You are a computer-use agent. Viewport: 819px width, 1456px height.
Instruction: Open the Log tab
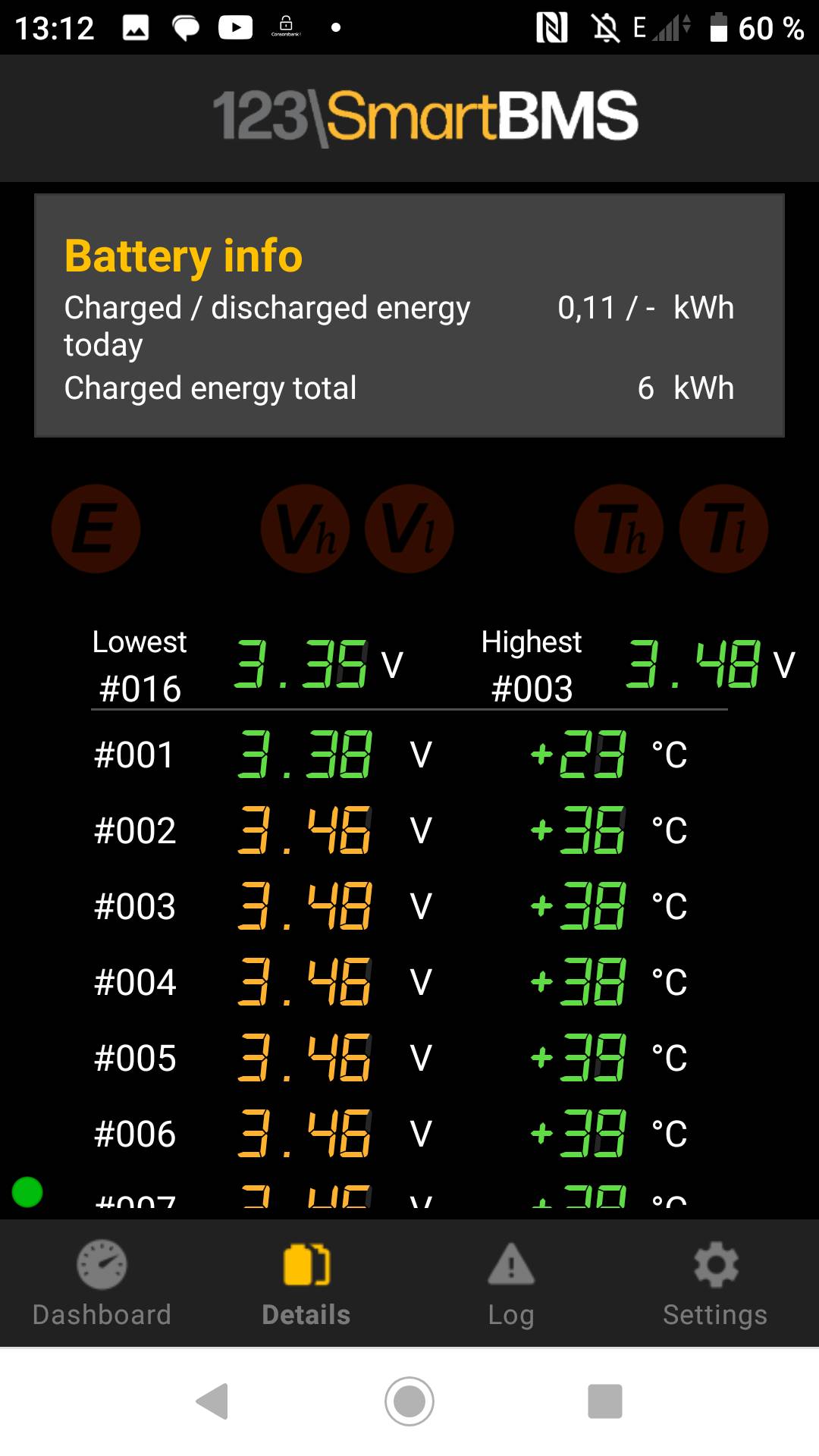click(511, 1282)
